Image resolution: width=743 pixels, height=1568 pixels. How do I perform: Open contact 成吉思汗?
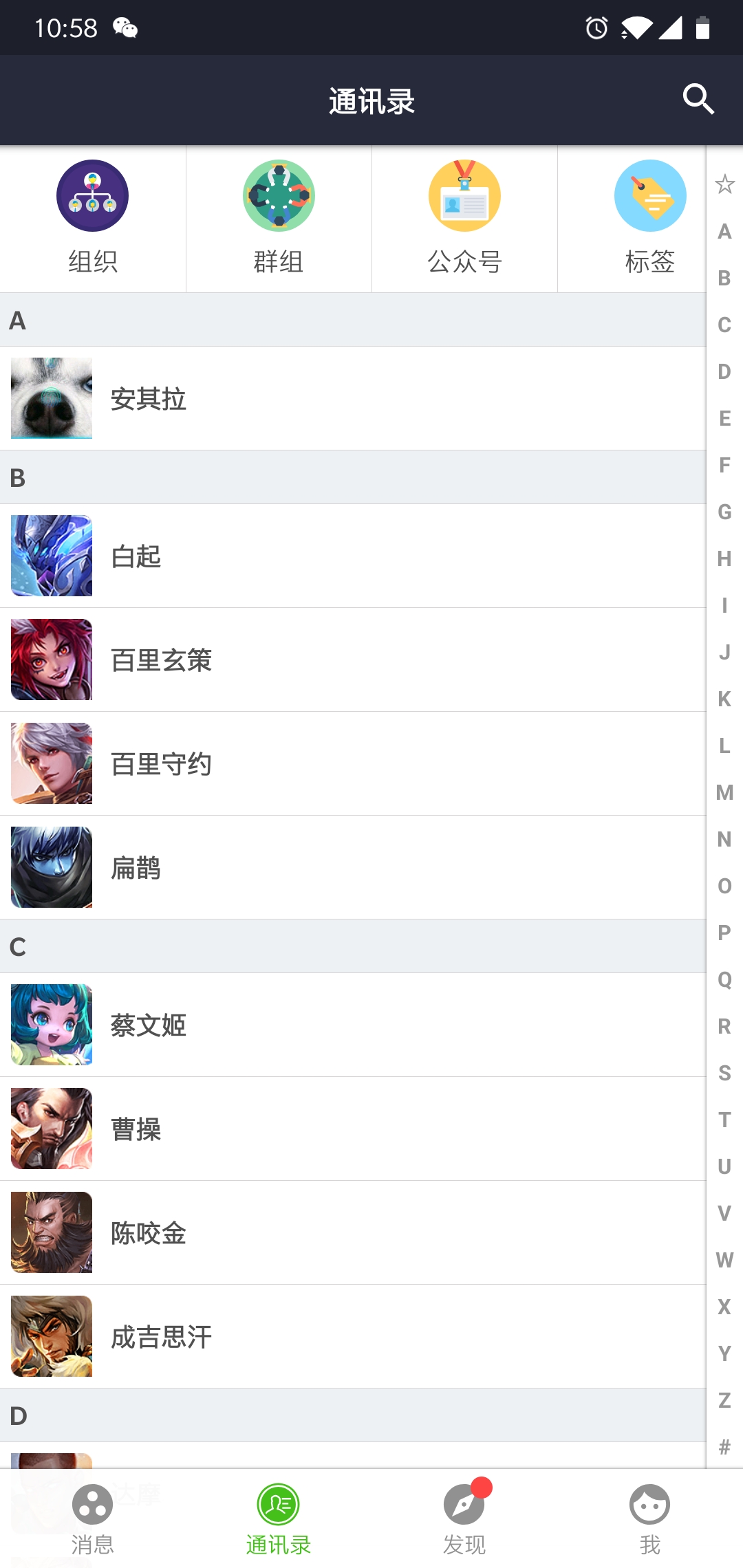coord(353,1336)
